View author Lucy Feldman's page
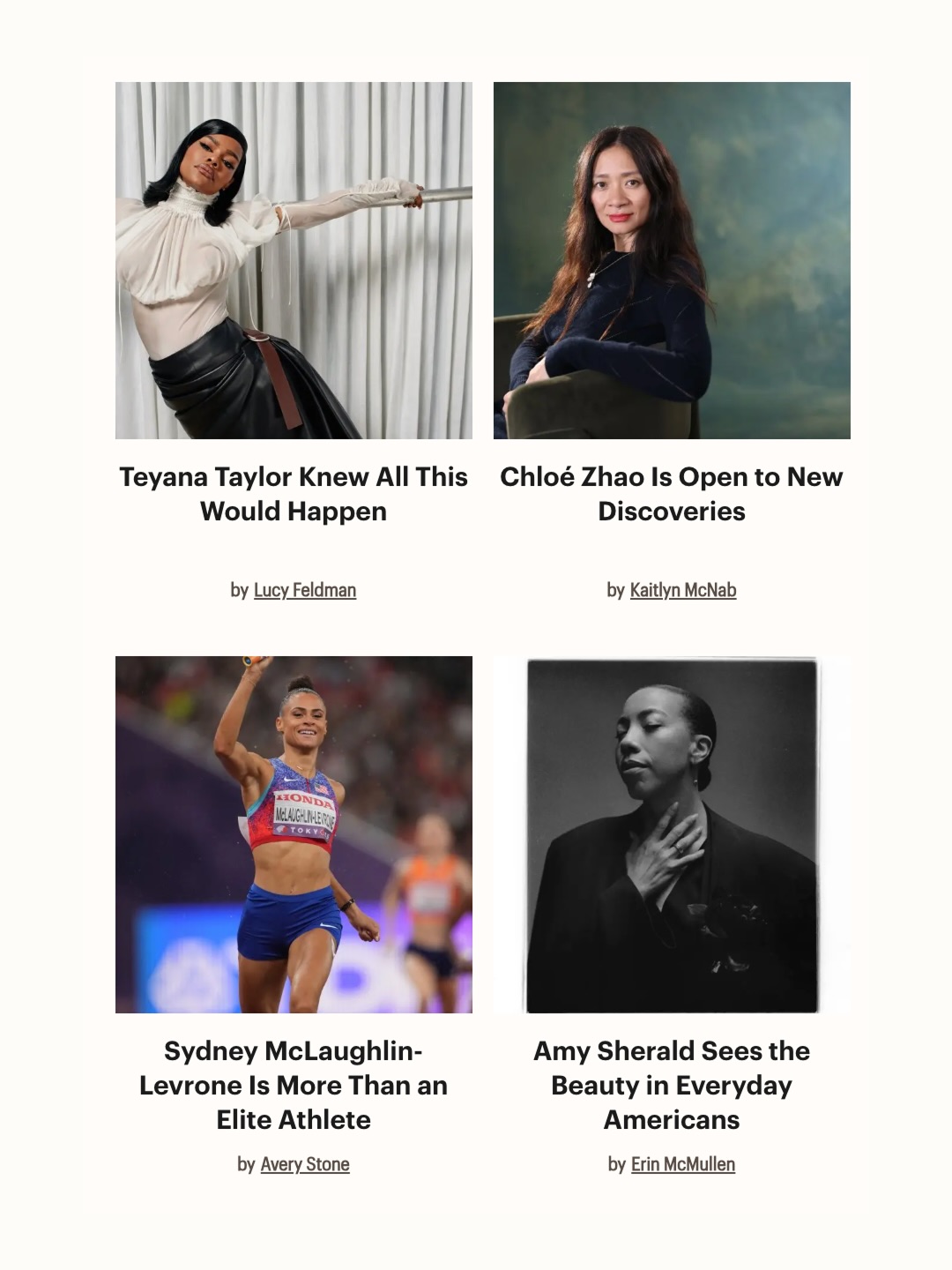Image resolution: width=952 pixels, height=1270 pixels. click(304, 590)
